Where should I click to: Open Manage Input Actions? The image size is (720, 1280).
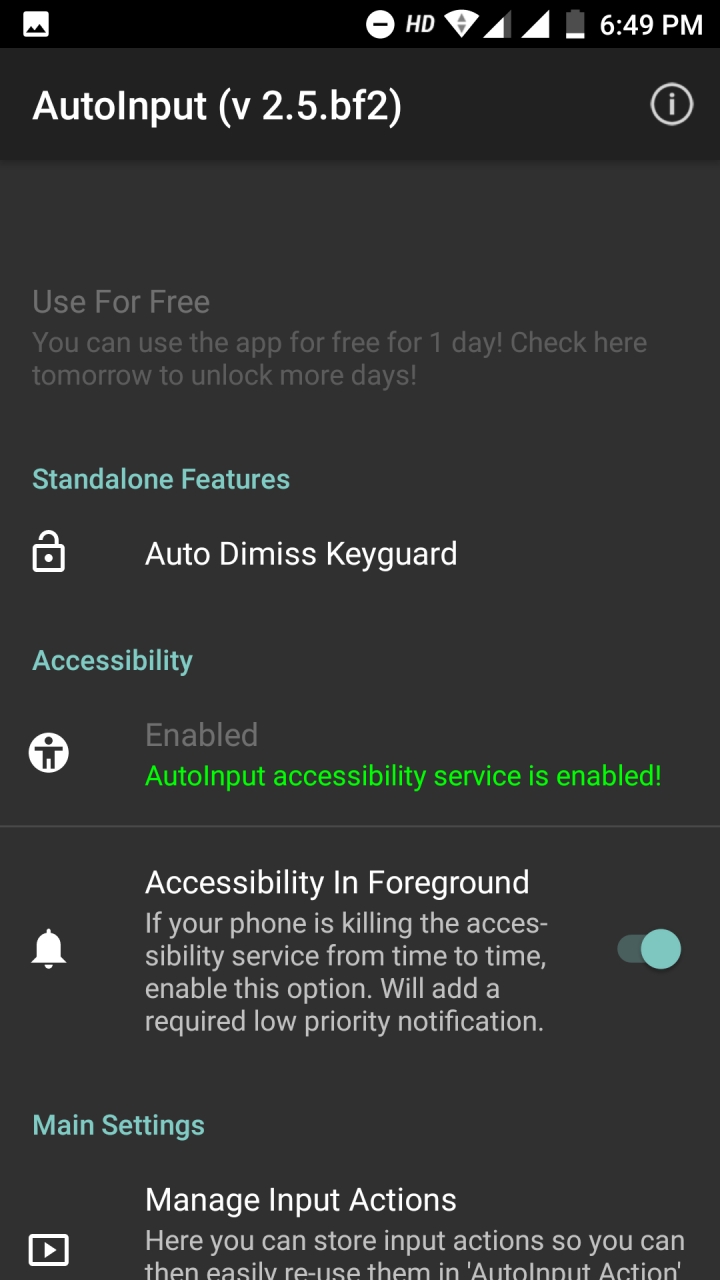coord(301,1200)
